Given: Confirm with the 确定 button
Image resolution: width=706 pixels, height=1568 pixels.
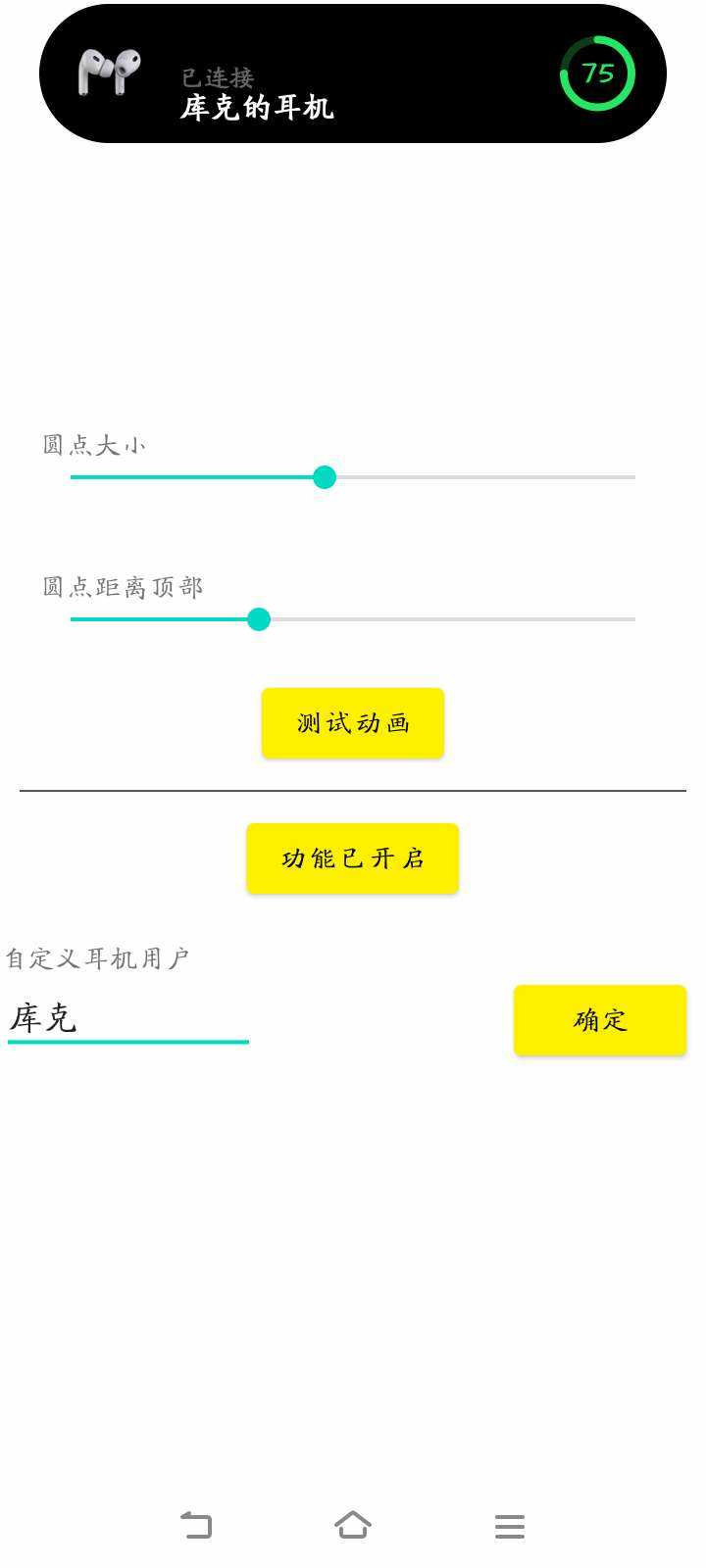Looking at the screenshot, I should (x=599, y=1020).
